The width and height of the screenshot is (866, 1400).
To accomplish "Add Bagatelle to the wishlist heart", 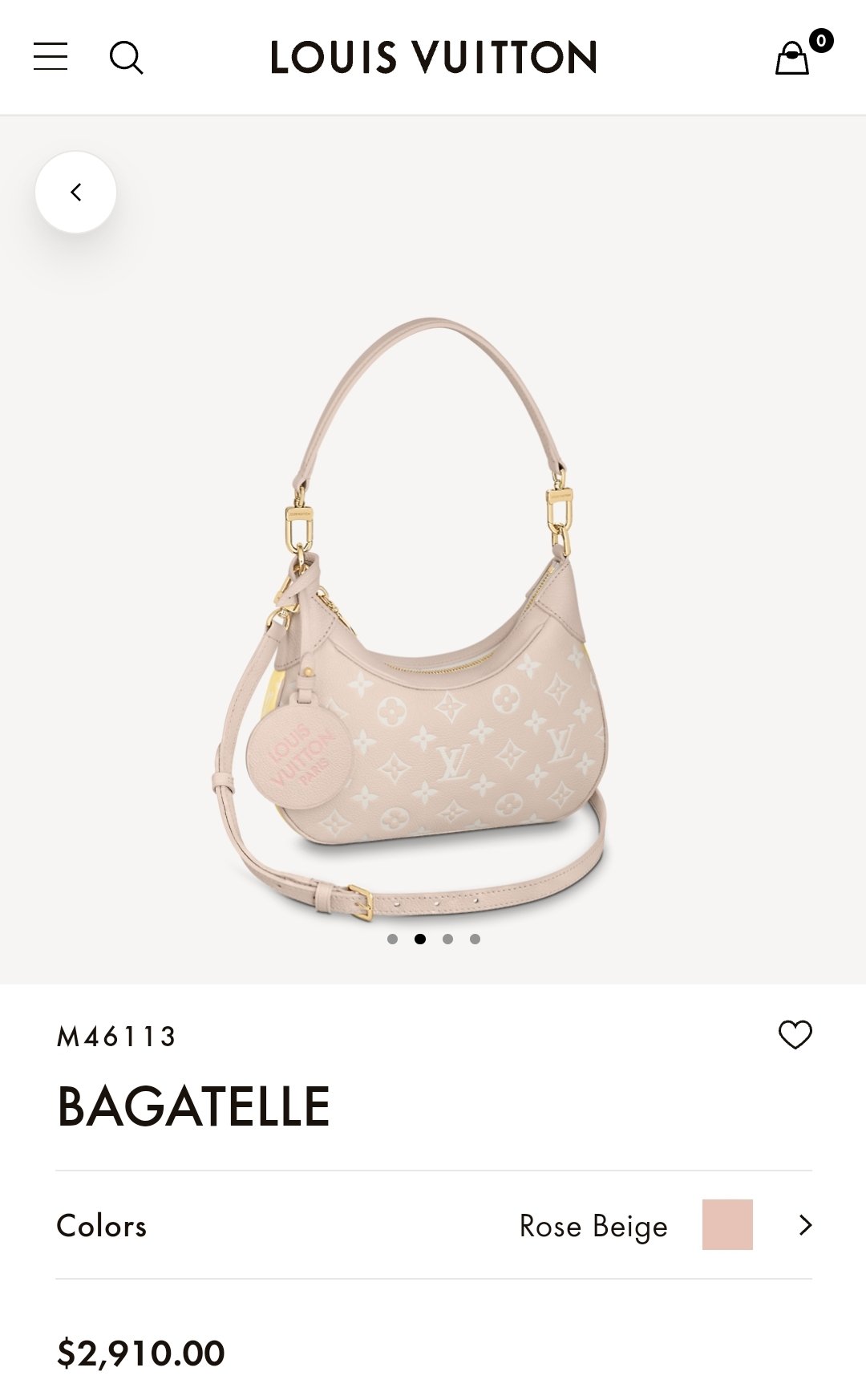I will click(x=795, y=1035).
